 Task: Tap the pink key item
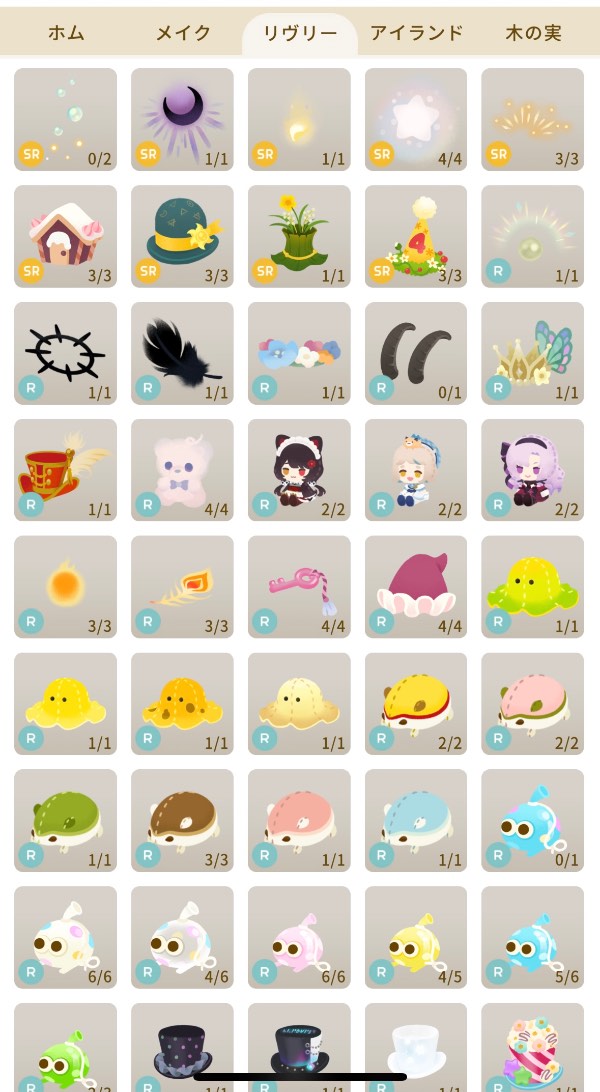coord(299,587)
